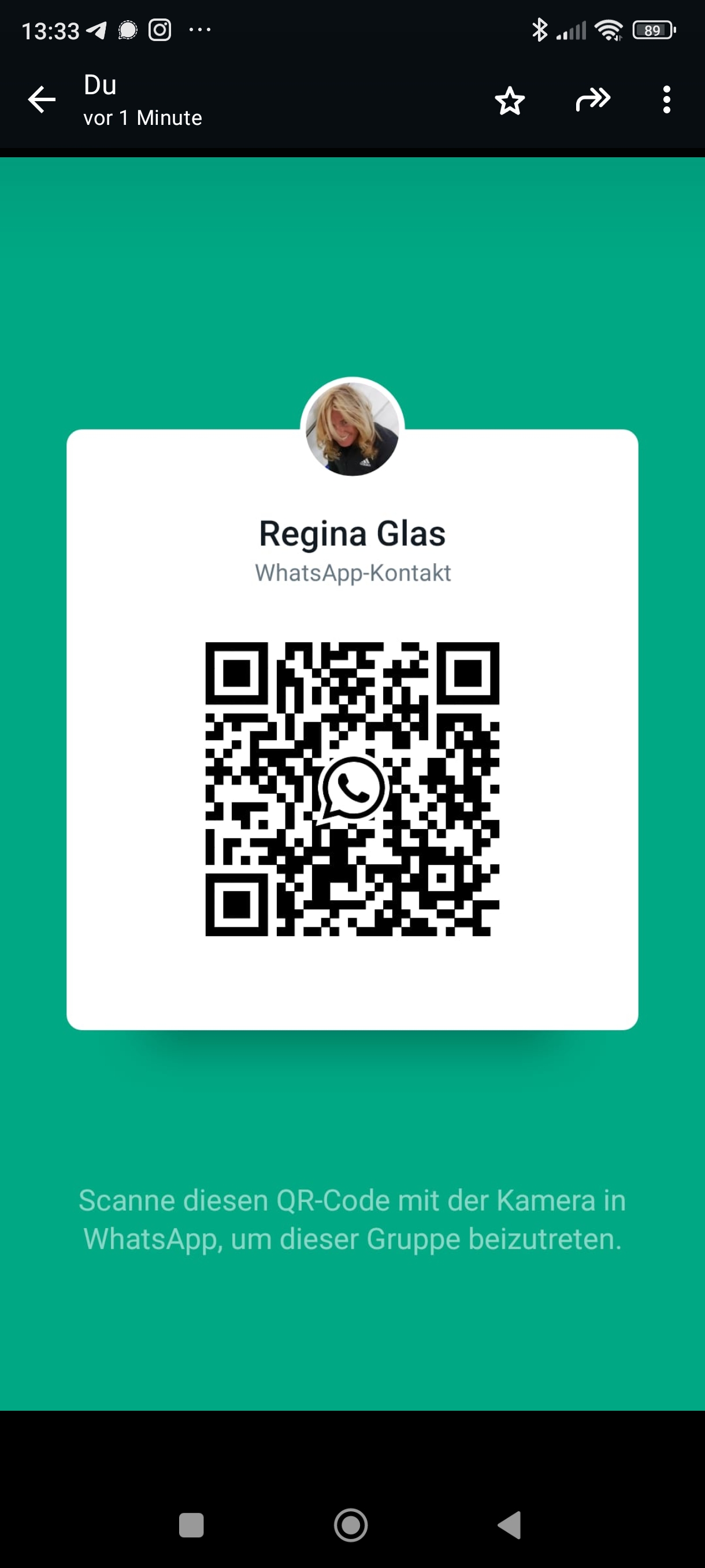Screen dimensions: 705x1568
Task: Tap the system home button
Action: (x=351, y=1525)
